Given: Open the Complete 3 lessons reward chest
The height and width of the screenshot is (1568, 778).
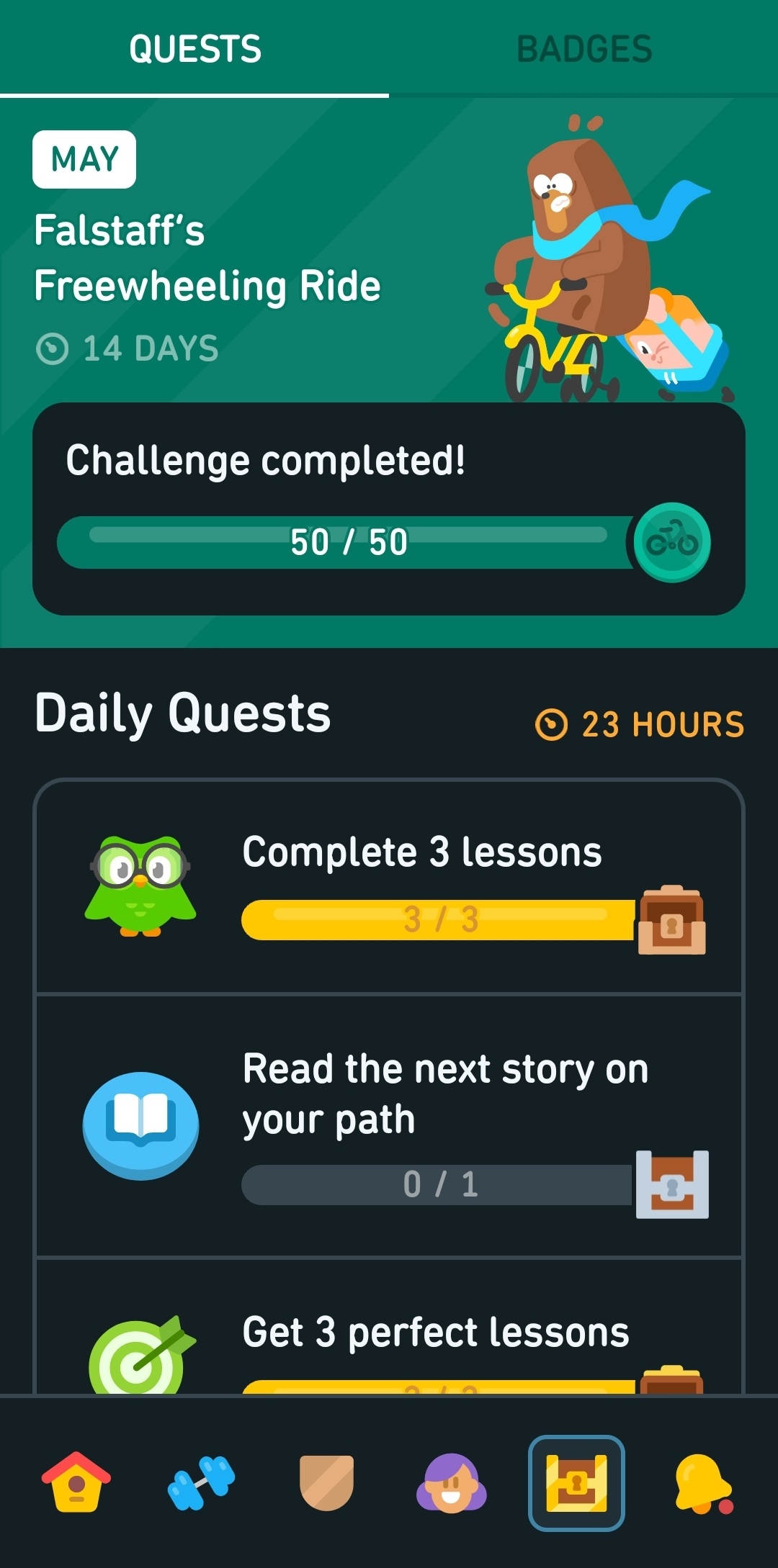Looking at the screenshot, I should click(x=671, y=919).
